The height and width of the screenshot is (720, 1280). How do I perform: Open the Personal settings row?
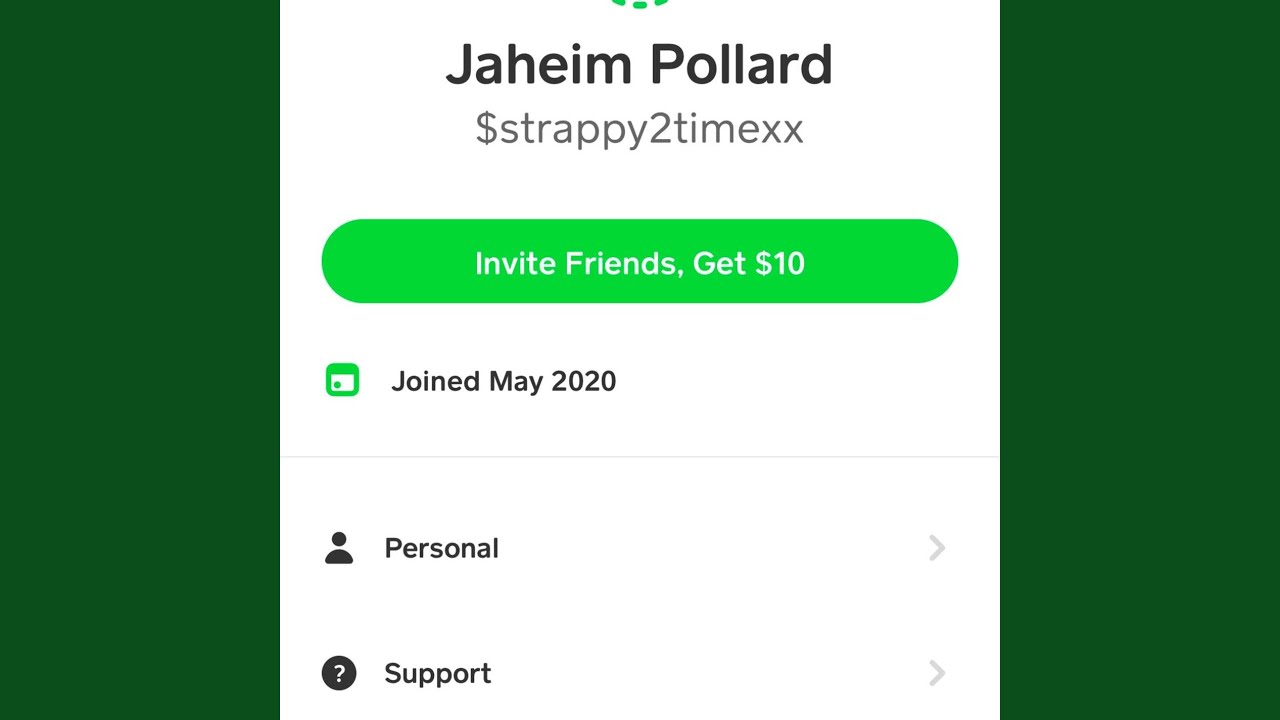(x=637, y=548)
